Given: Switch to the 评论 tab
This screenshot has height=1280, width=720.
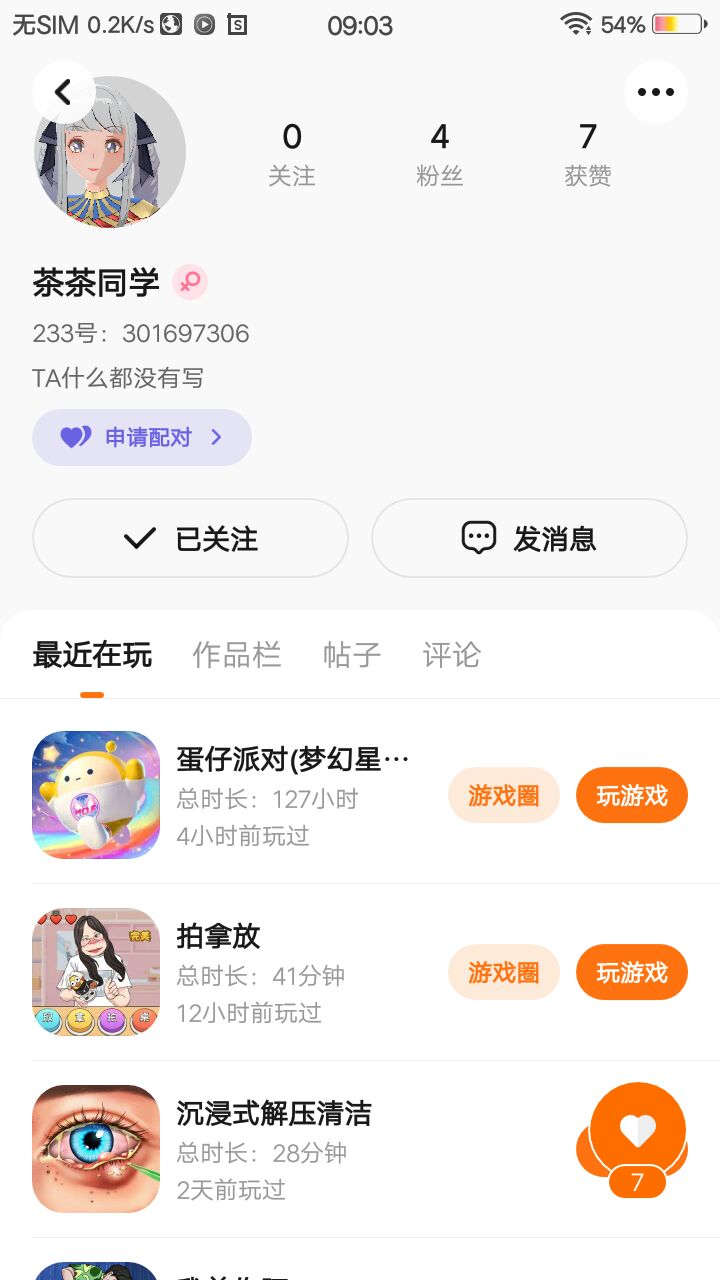Looking at the screenshot, I should pos(452,655).
